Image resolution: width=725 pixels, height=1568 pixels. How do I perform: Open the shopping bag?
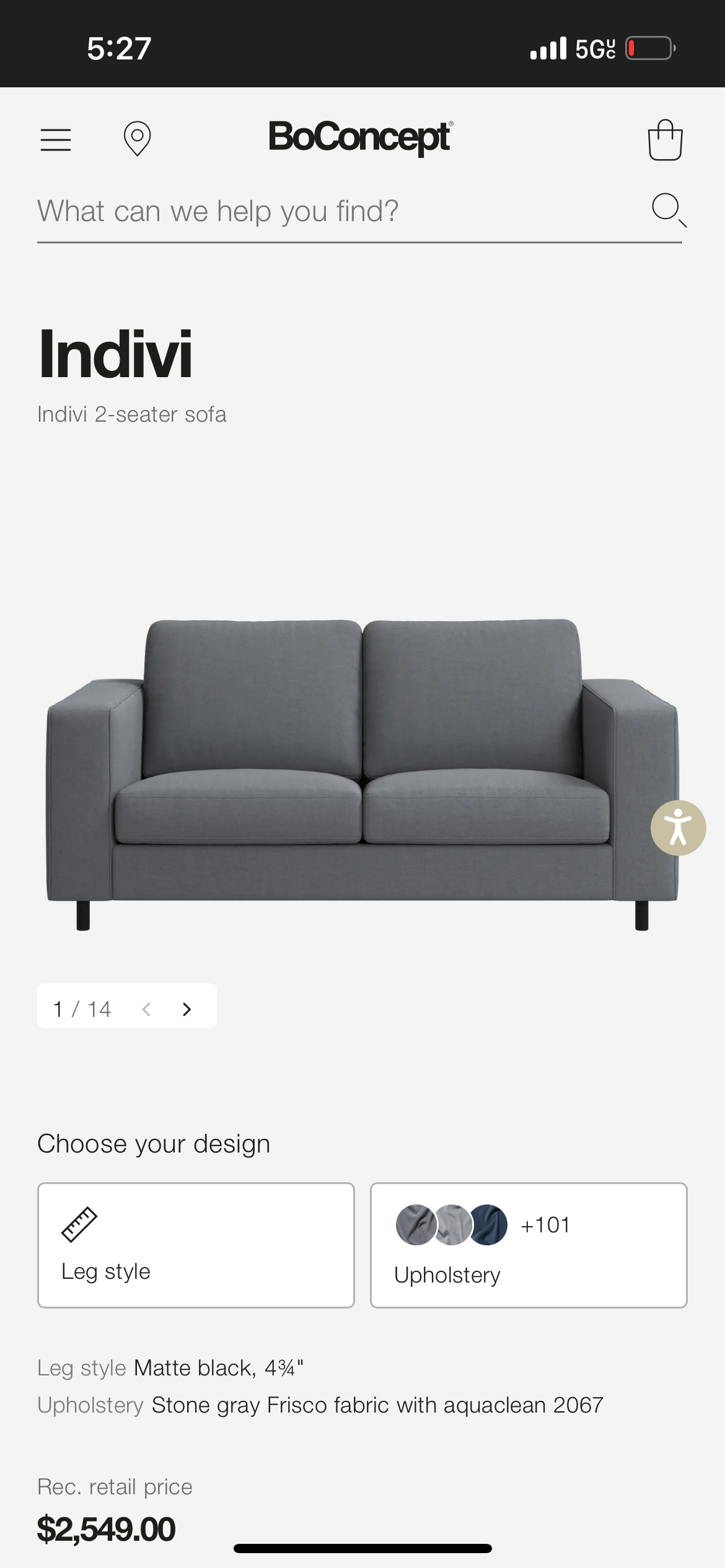coord(665,140)
